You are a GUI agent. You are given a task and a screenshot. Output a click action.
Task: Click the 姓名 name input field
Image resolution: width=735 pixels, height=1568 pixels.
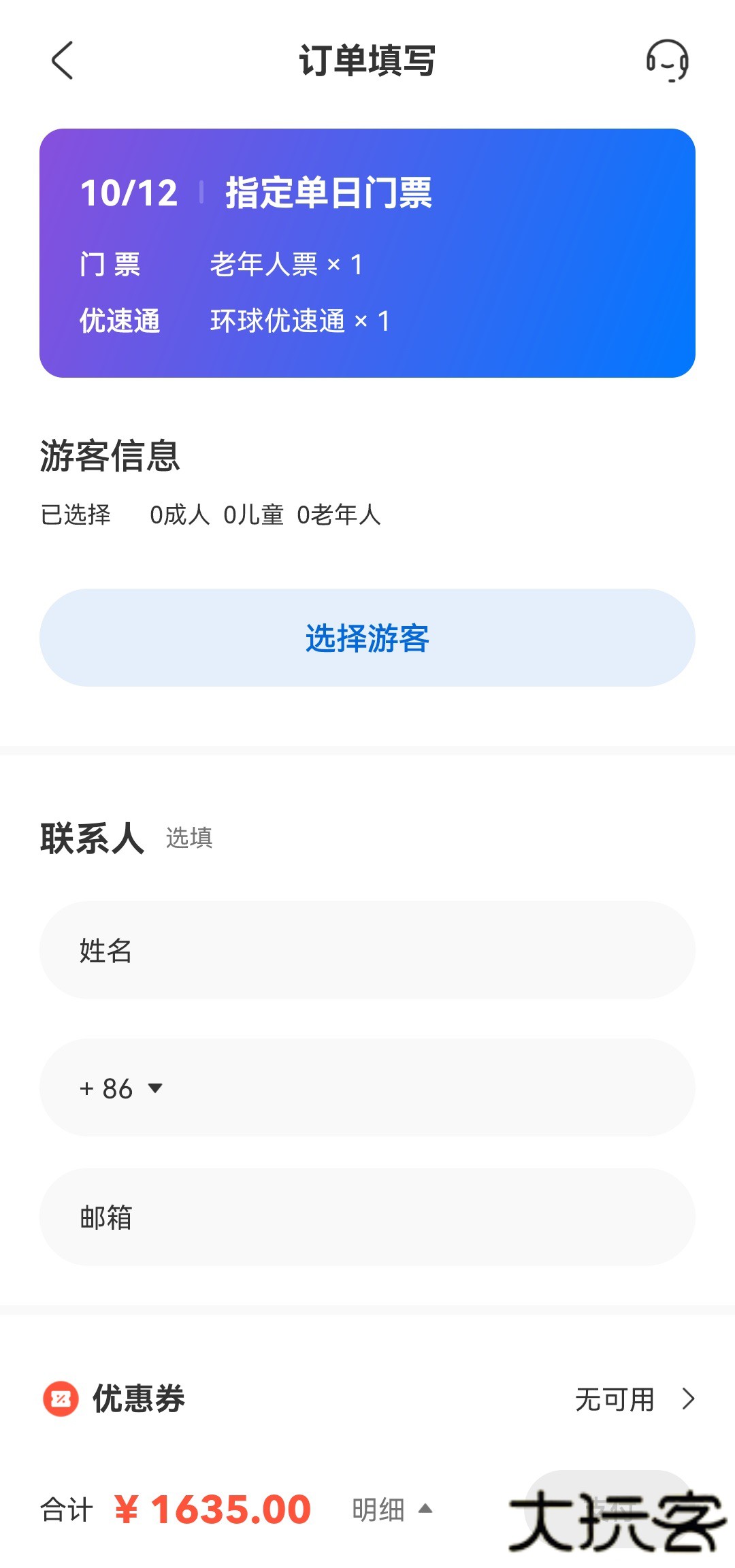click(x=367, y=951)
